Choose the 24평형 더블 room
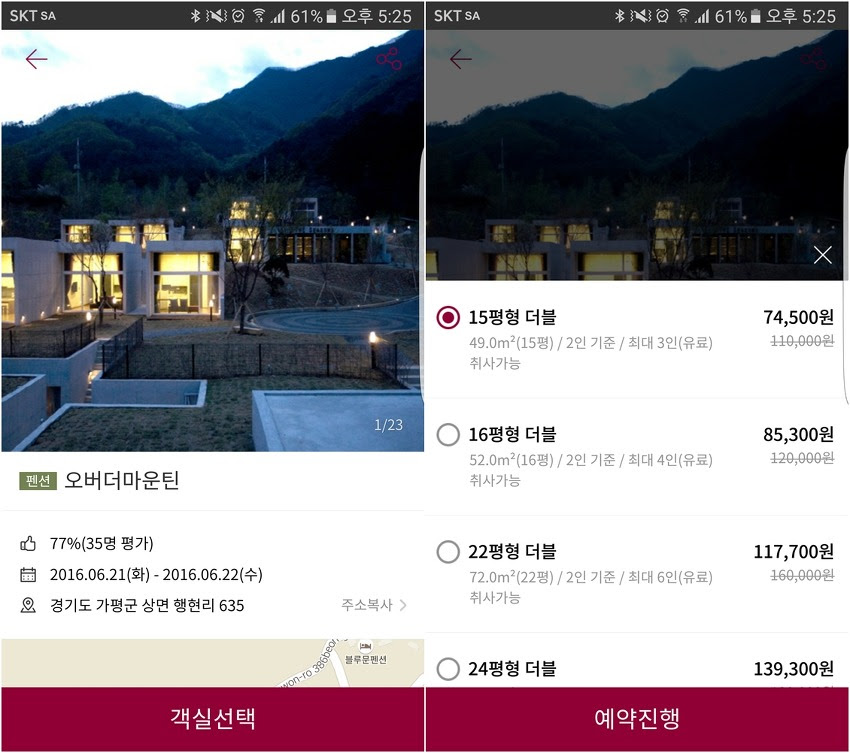Screen dimensions: 850x753 (x=449, y=668)
